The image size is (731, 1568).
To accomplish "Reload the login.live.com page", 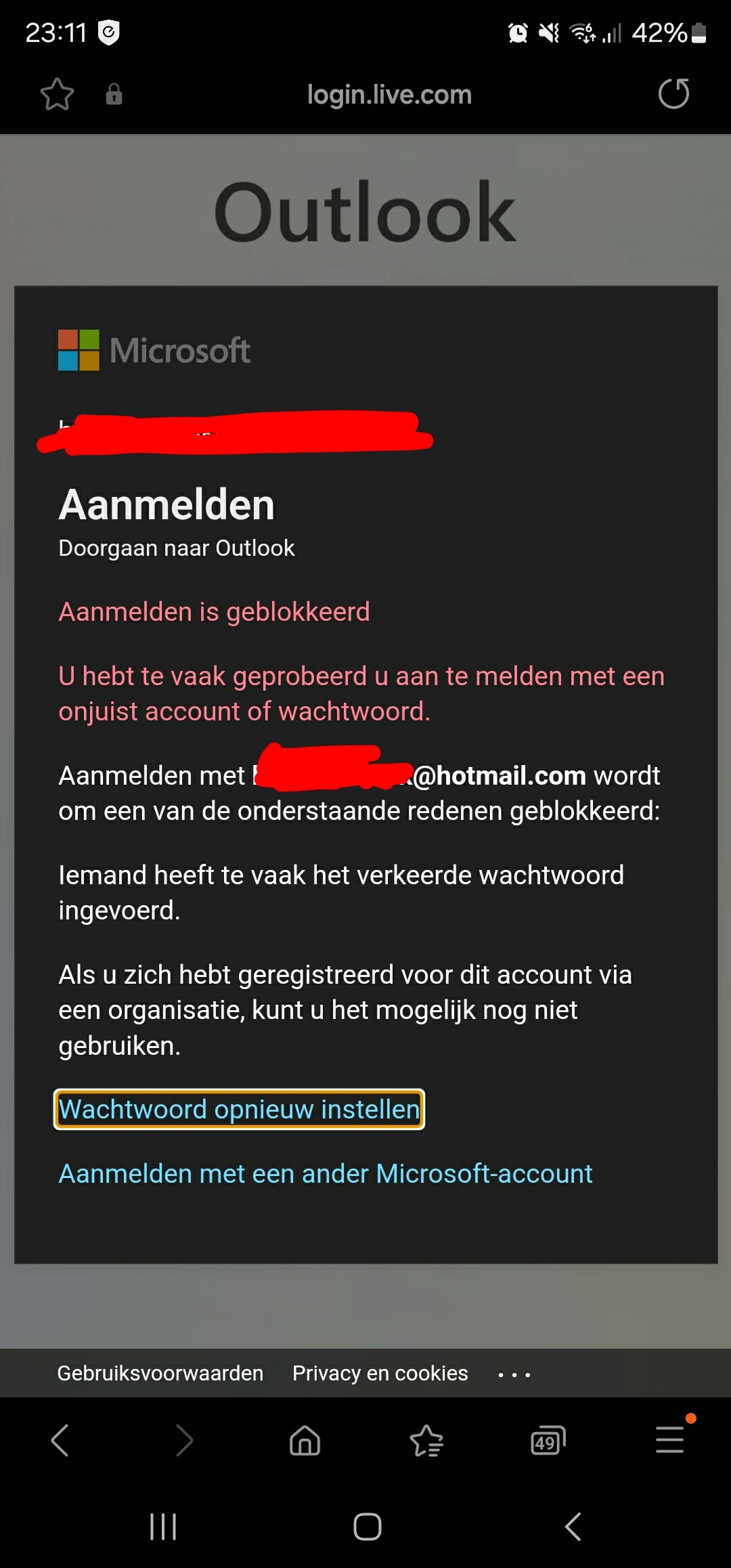I will [x=673, y=93].
